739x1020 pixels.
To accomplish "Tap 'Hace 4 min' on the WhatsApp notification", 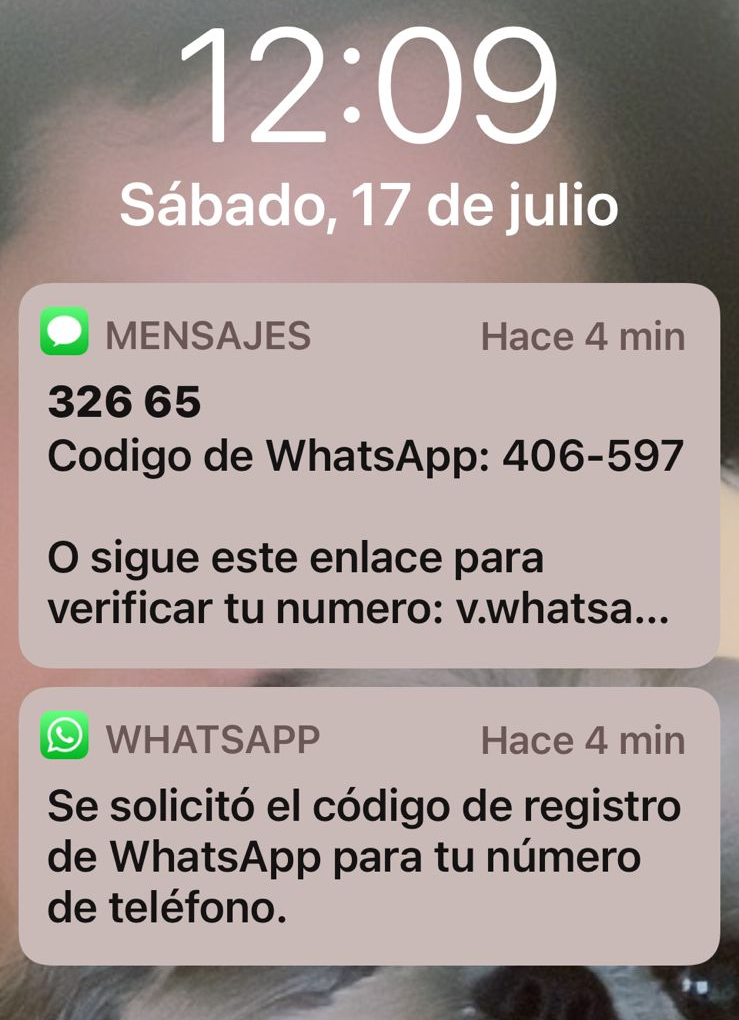I will 583,740.
